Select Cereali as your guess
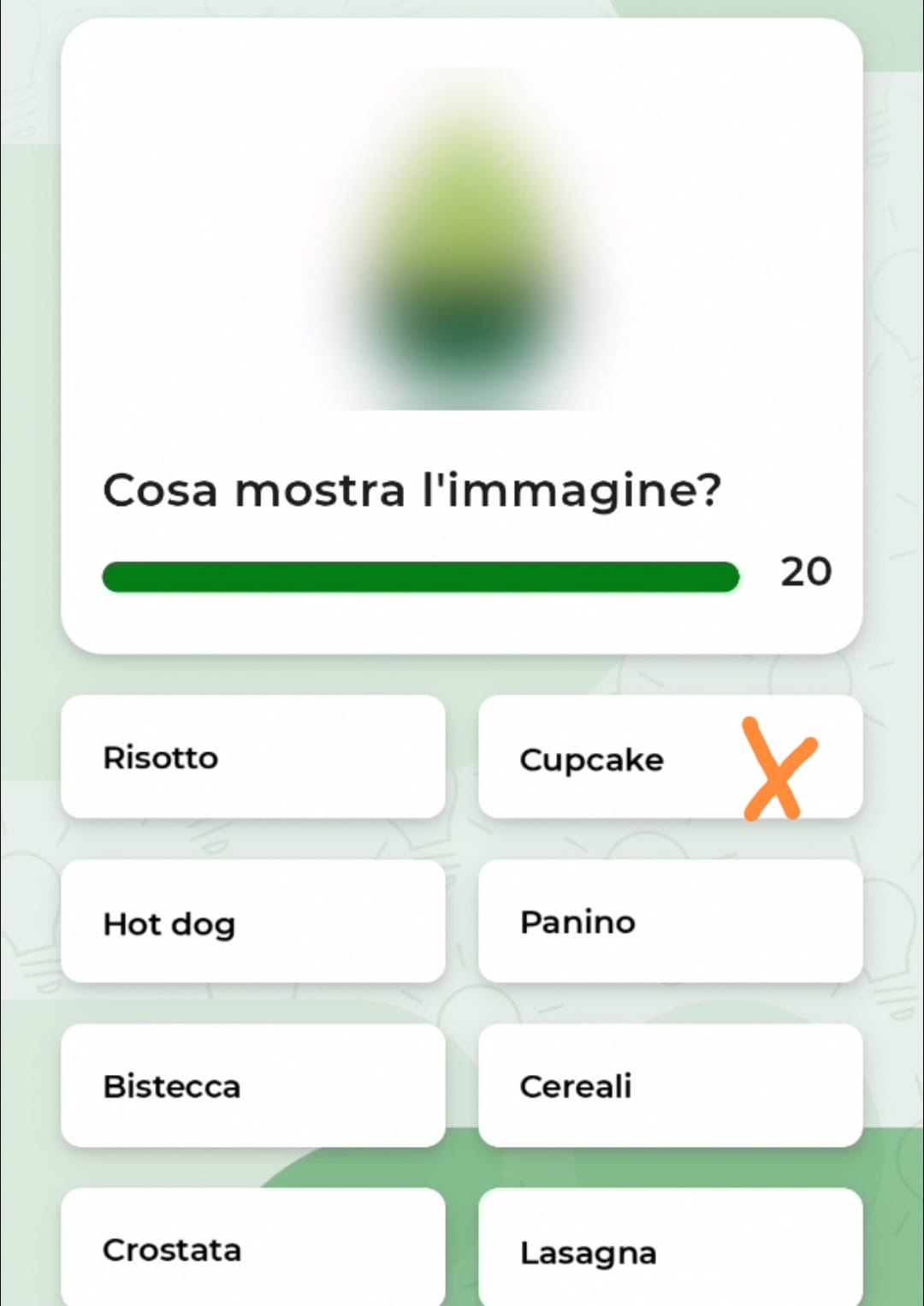This screenshot has width=924, height=1306. [x=669, y=1085]
